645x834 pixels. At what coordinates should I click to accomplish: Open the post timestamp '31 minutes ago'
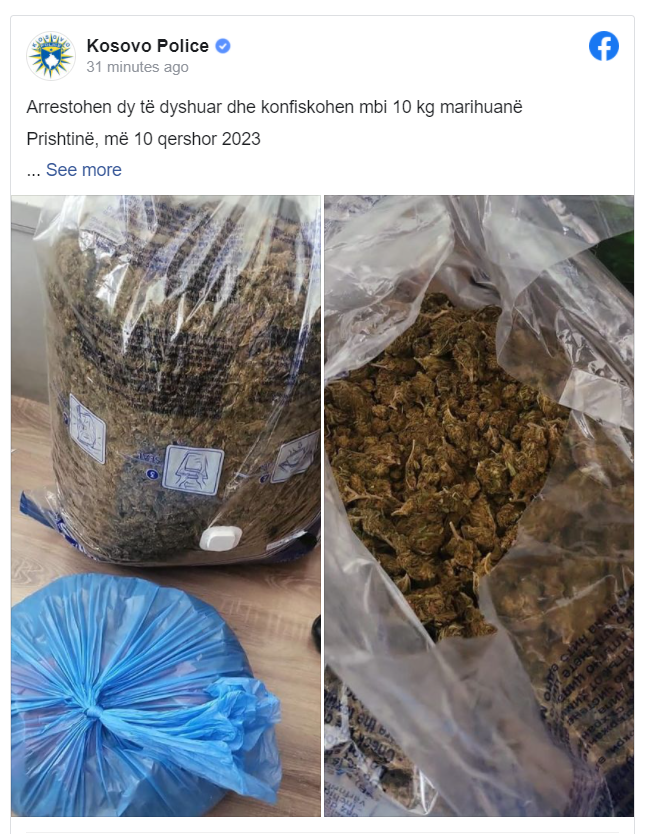pos(137,67)
